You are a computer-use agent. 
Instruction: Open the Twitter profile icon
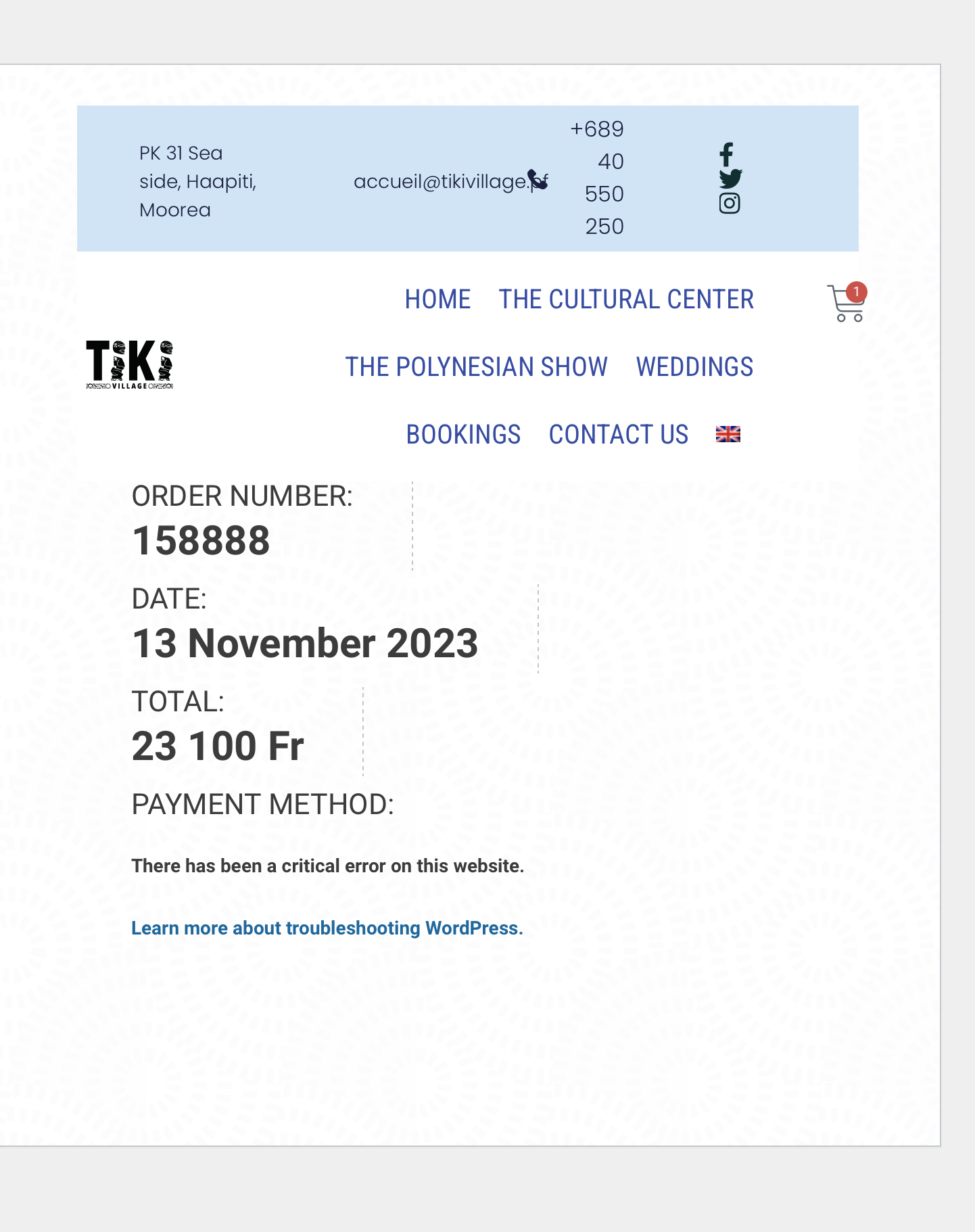pos(730,179)
